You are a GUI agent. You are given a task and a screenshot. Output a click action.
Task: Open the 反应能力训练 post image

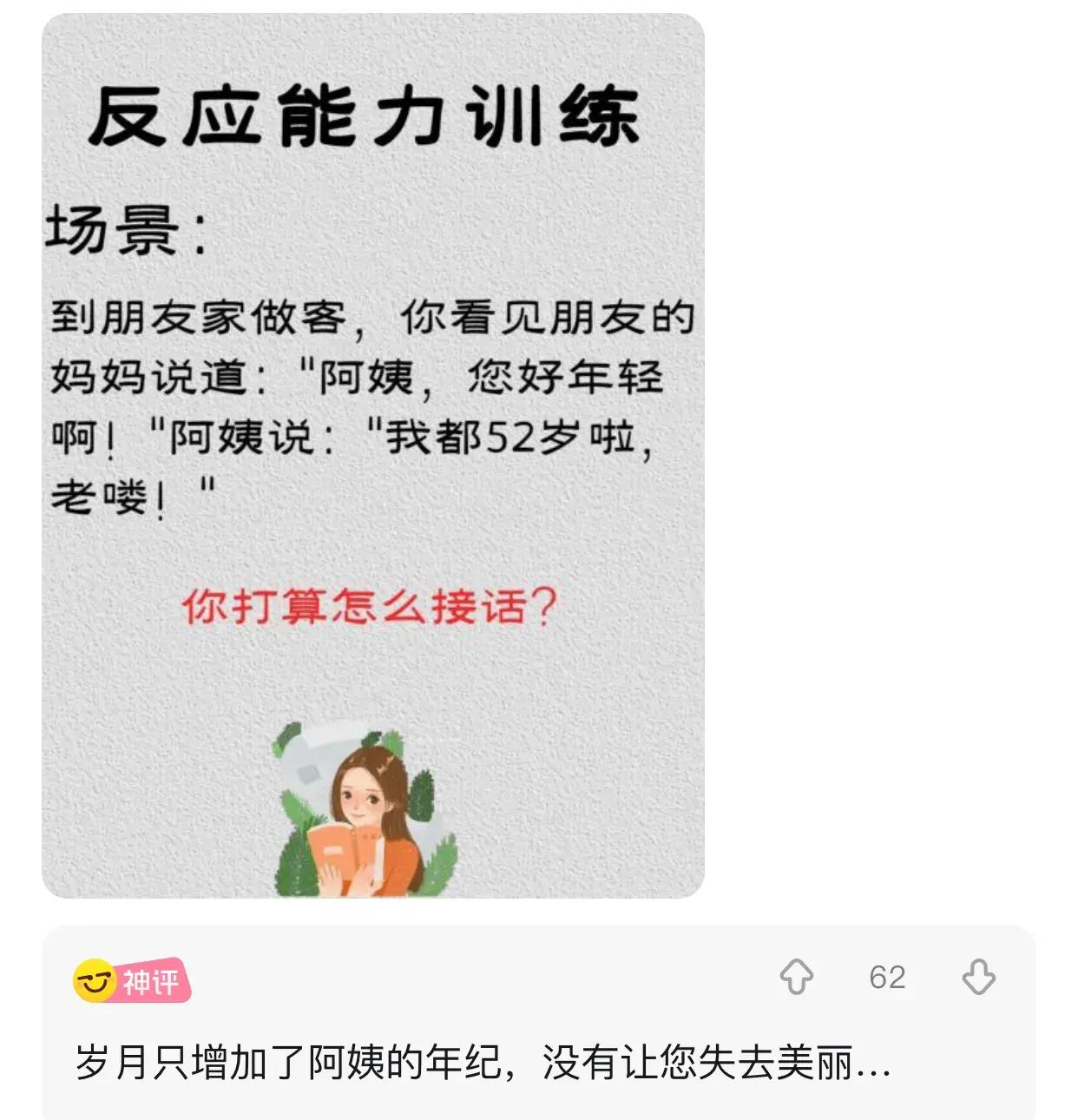(x=373, y=456)
